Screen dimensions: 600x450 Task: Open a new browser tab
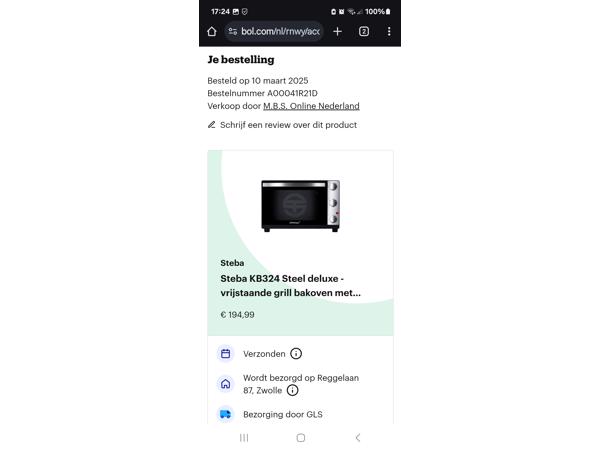point(337,32)
